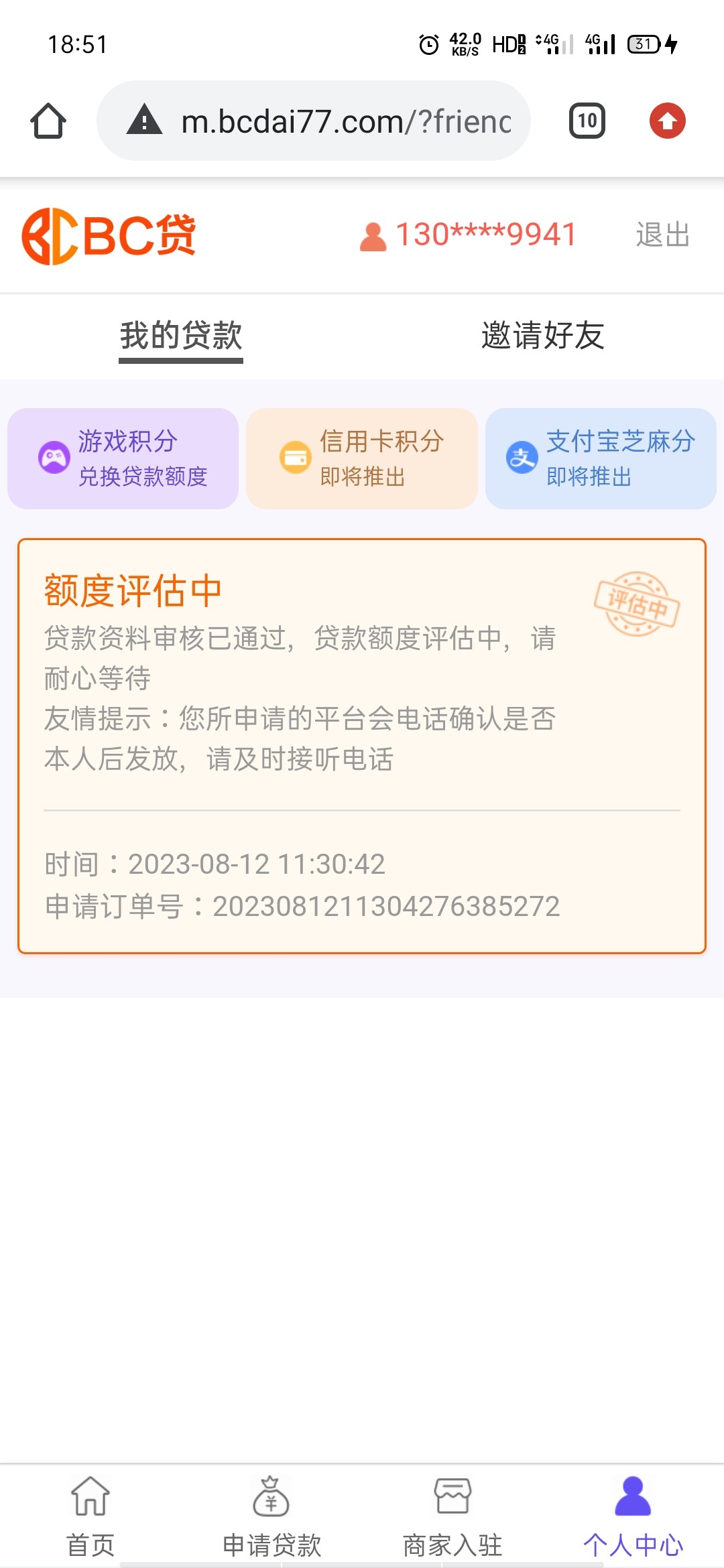
Task: Tap the 支付宝芝麻分 card
Action: click(601, 458)
